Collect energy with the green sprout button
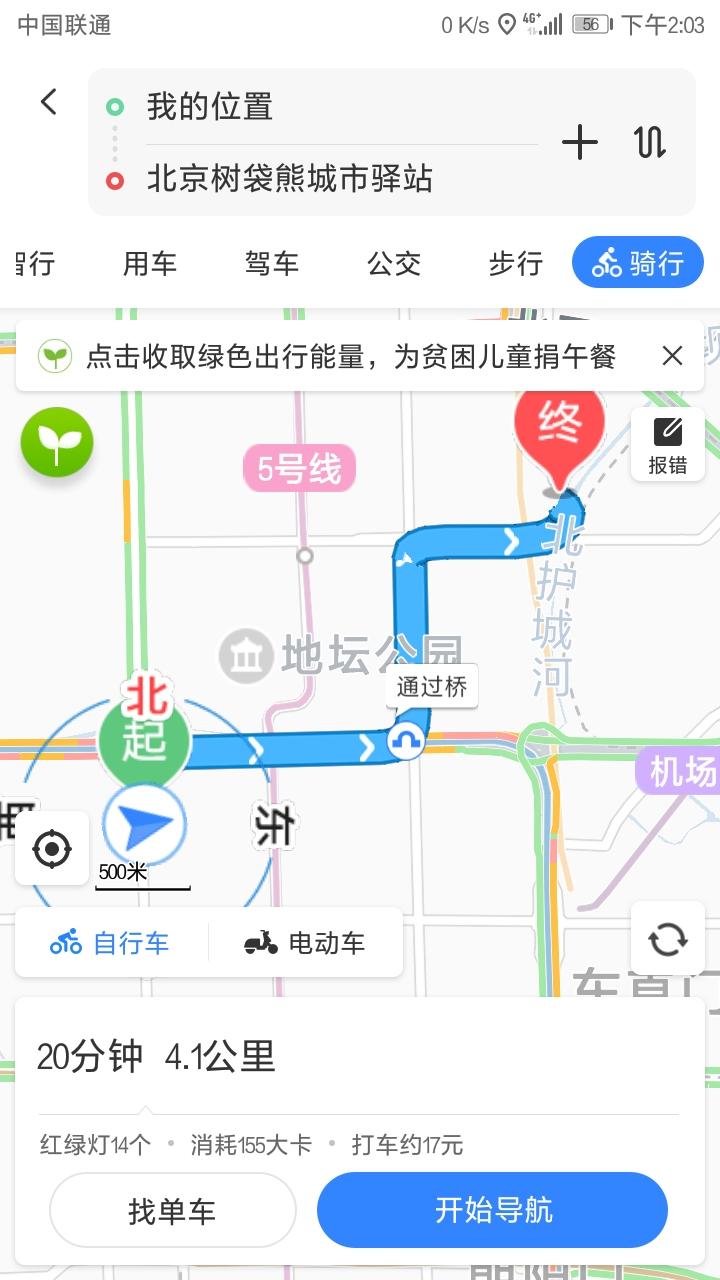Screen dimensions: 720x1280 pos(57,442)
